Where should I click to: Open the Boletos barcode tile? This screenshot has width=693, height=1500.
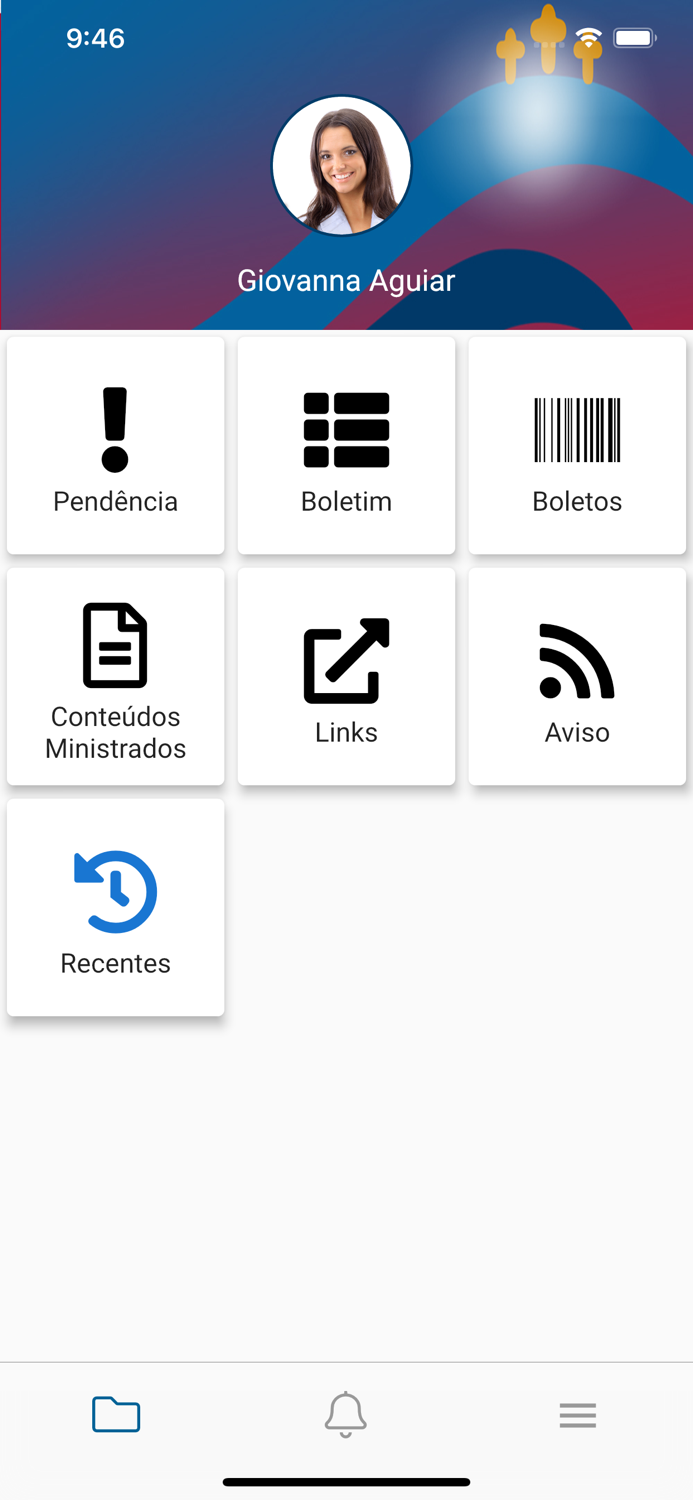coord(577,446)
